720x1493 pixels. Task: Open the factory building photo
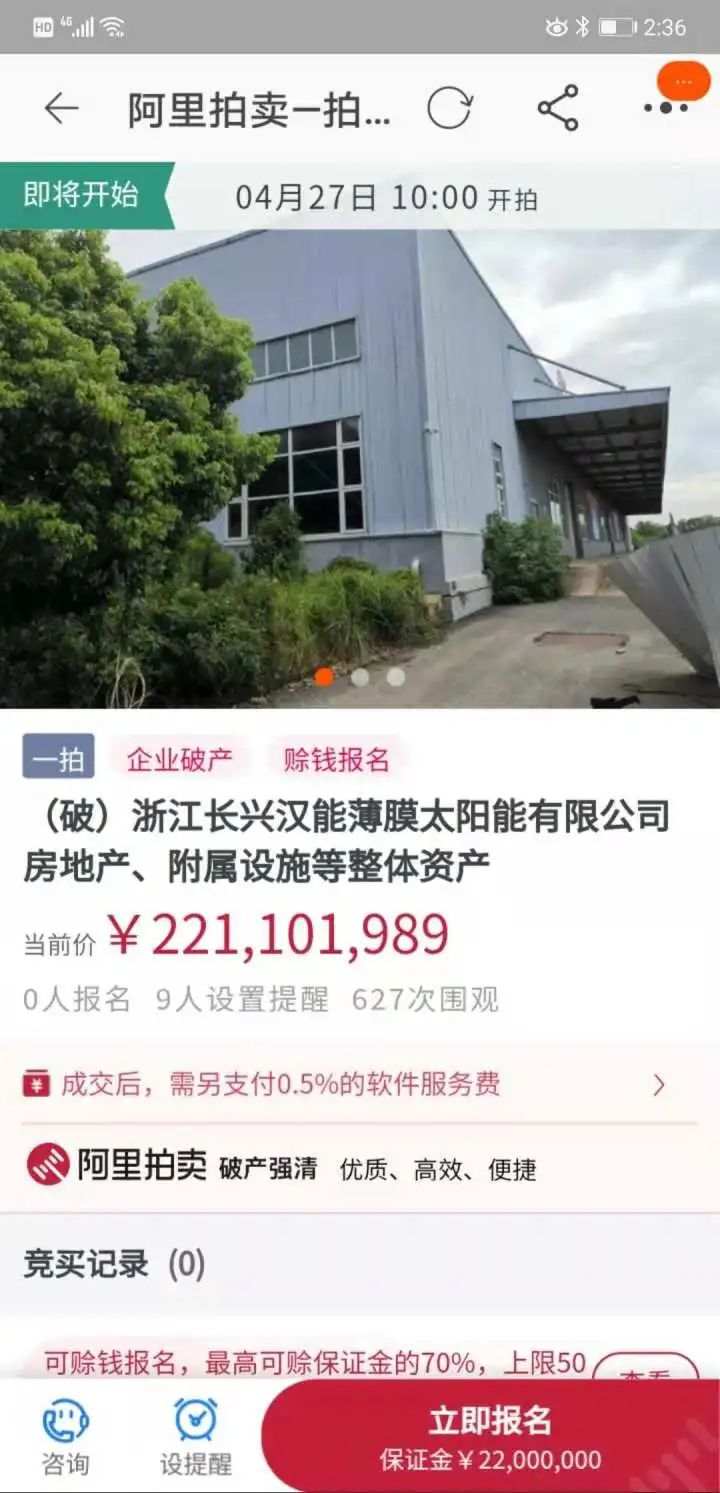(360, 468)
